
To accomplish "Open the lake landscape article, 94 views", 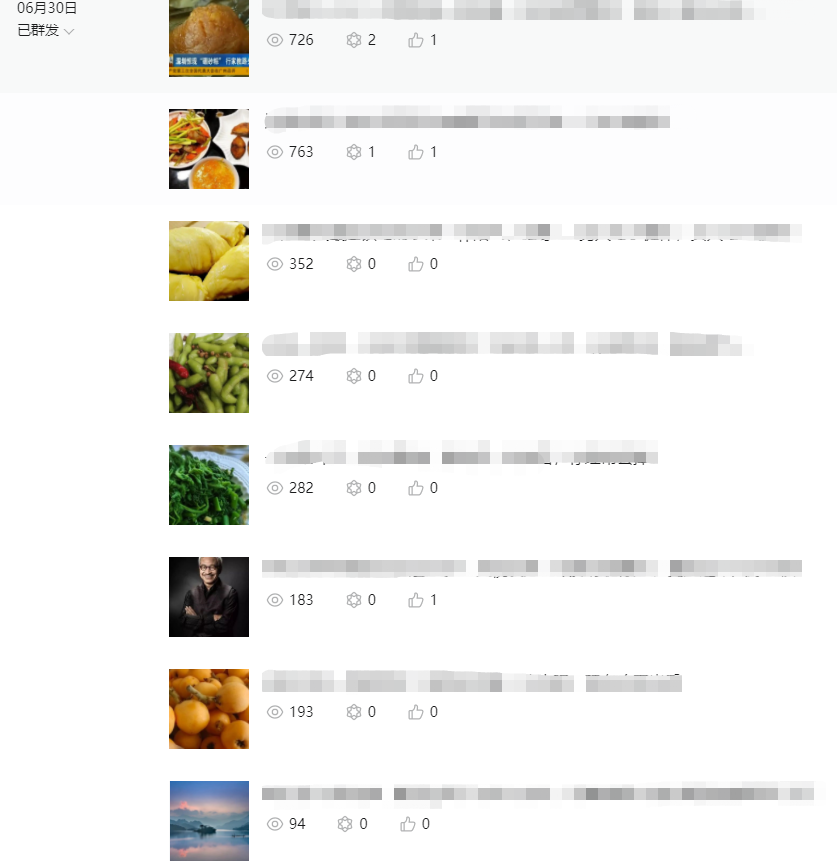I will click(x=535, y=794).
